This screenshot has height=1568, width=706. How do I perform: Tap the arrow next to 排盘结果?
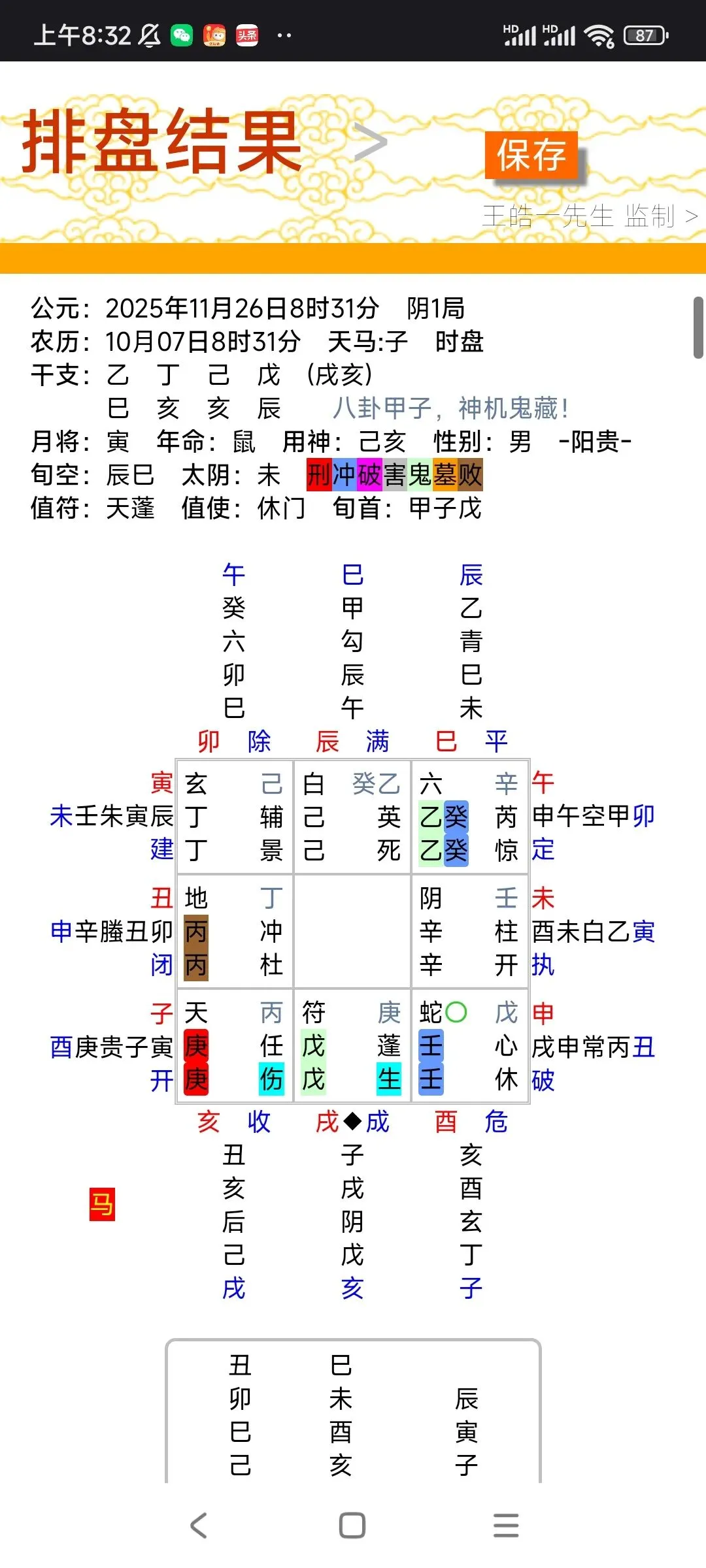coord(370,142)
